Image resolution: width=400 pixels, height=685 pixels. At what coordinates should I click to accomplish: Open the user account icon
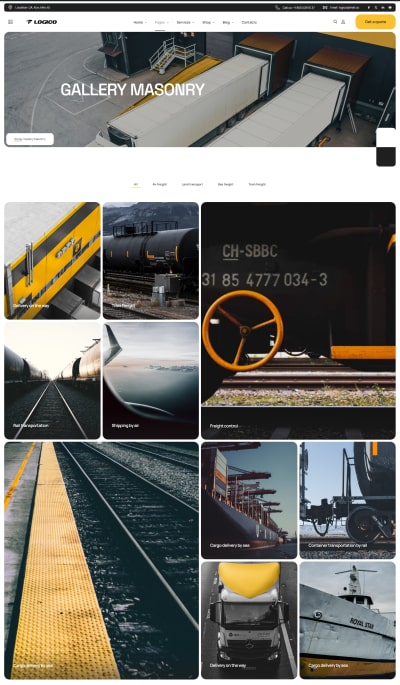tap(343, 22)
